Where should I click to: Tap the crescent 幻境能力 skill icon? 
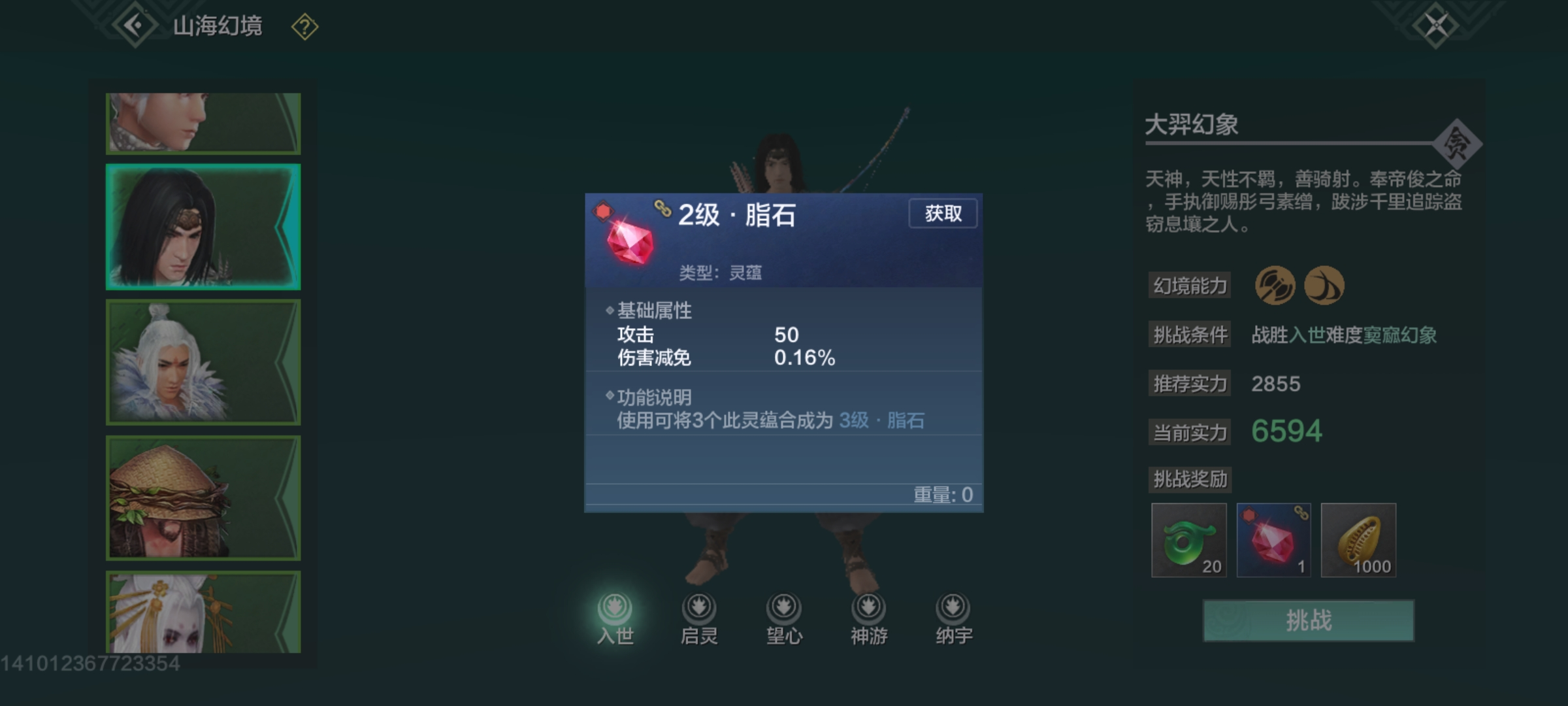[x=1324, y=286]
